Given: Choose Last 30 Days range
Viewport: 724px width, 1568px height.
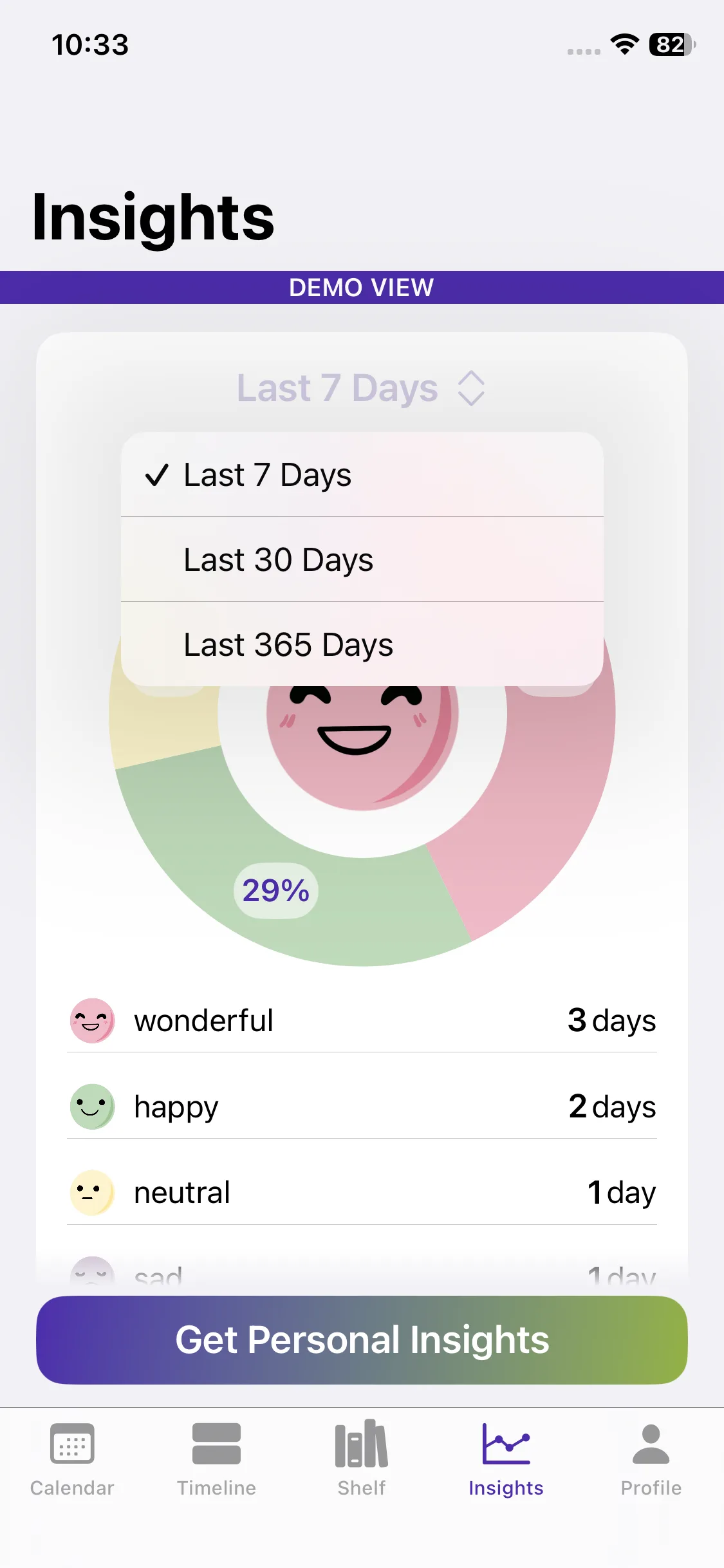Looking at the screenshot, I should click(x=362, y=559).
